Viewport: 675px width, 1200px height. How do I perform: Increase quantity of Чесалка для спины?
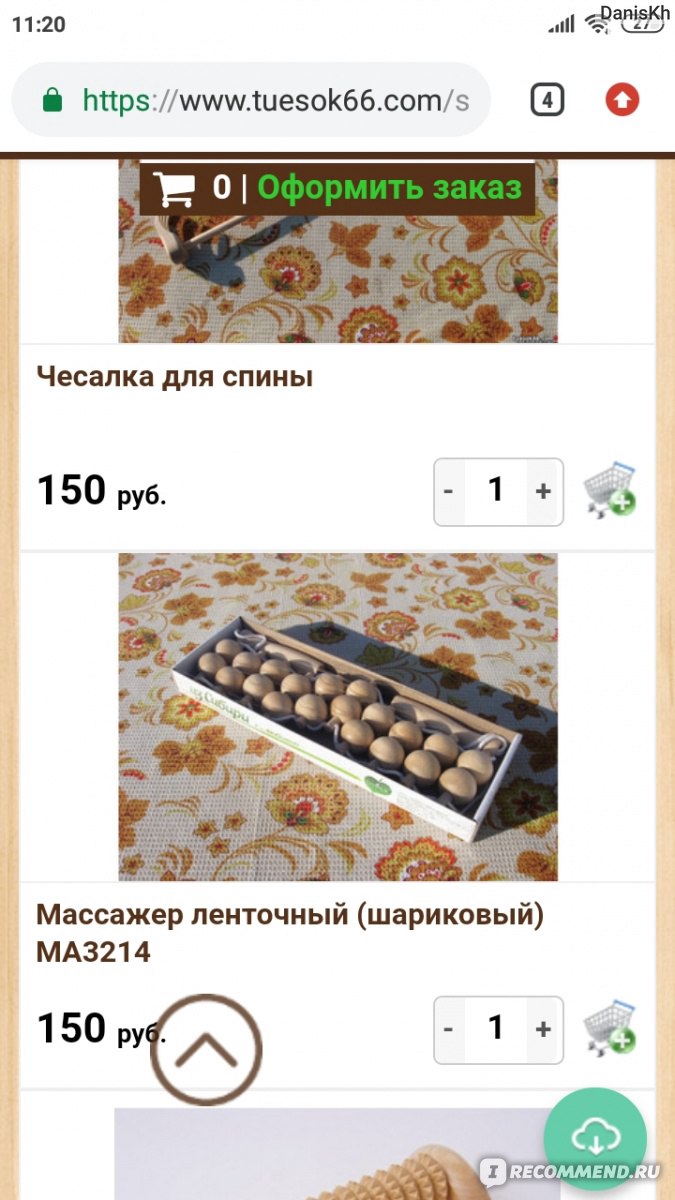pos(543,491)
